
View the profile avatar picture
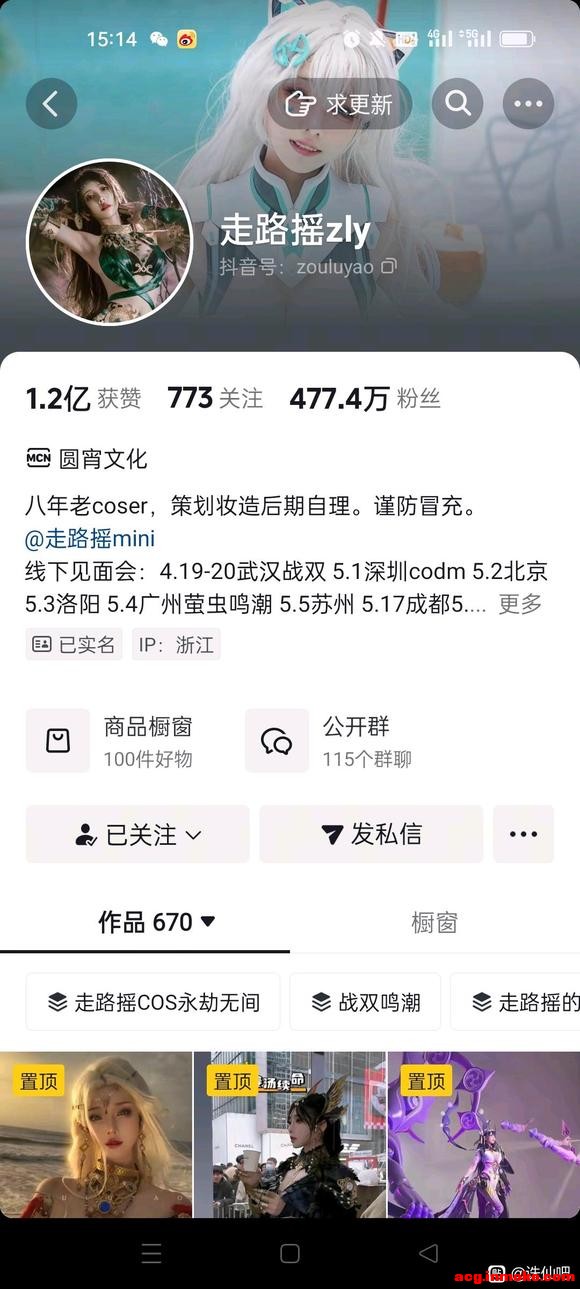pos(109,242)
